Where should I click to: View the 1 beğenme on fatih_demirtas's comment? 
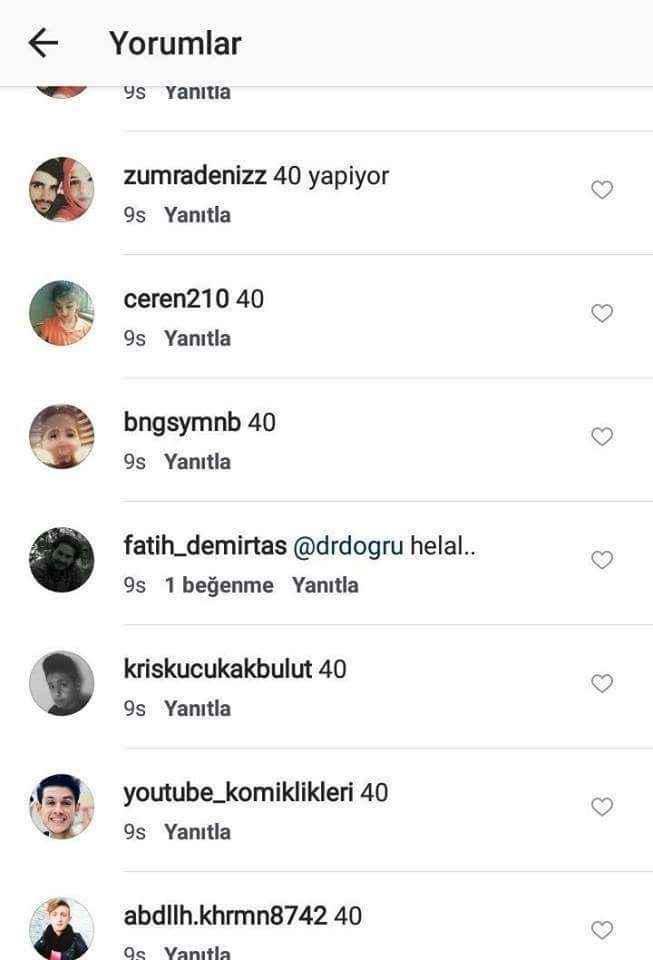click(x=219, y=585)
